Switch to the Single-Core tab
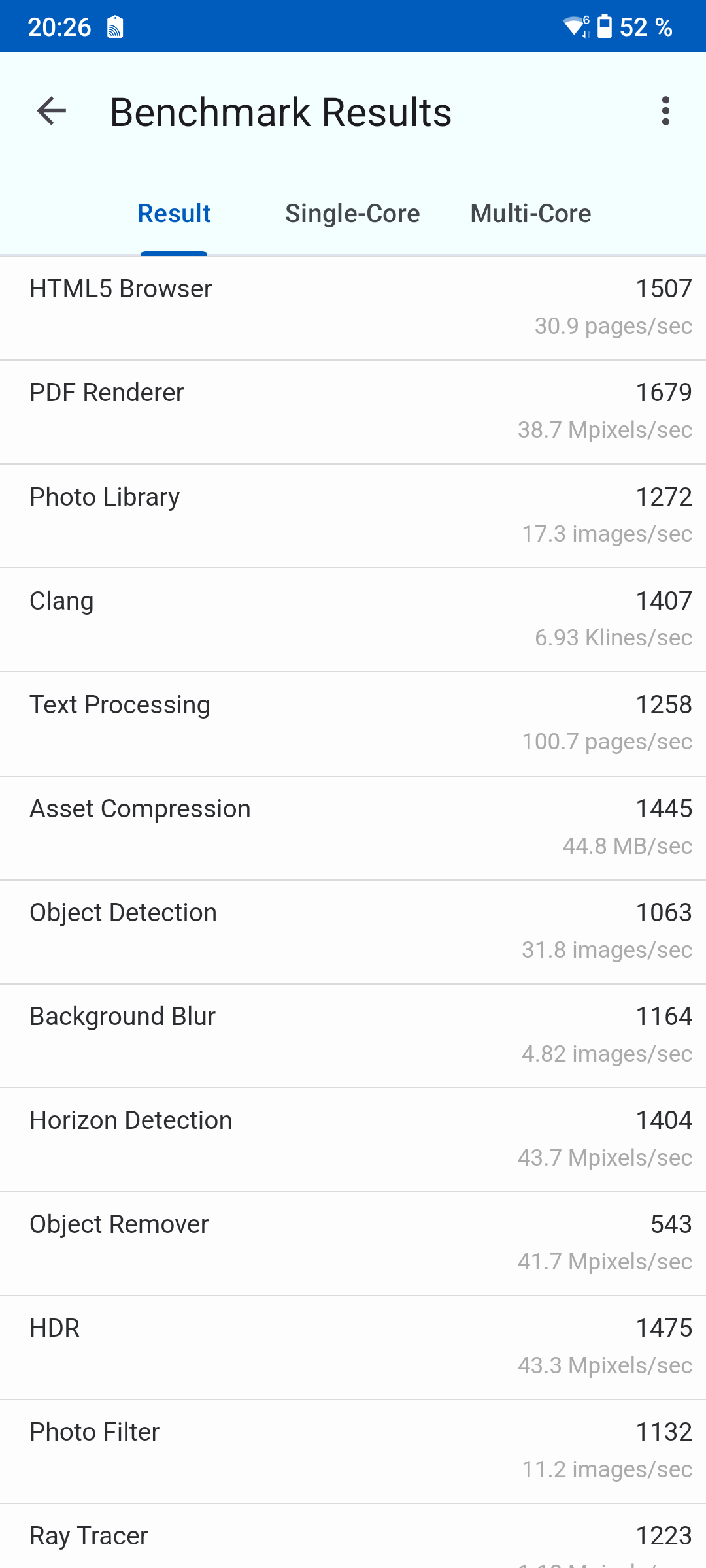 (352, 214)
